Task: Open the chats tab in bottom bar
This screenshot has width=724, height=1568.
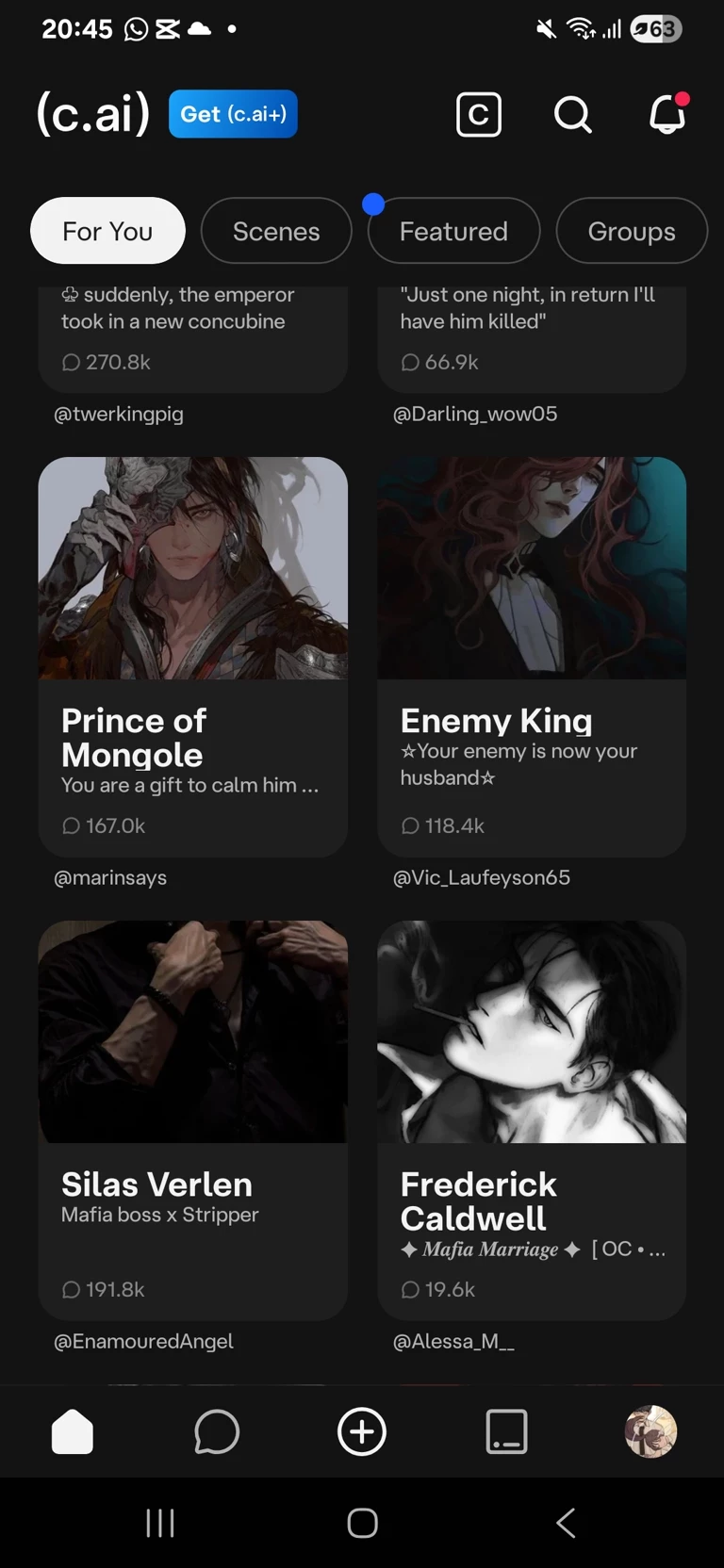Action: (217, 1432)
